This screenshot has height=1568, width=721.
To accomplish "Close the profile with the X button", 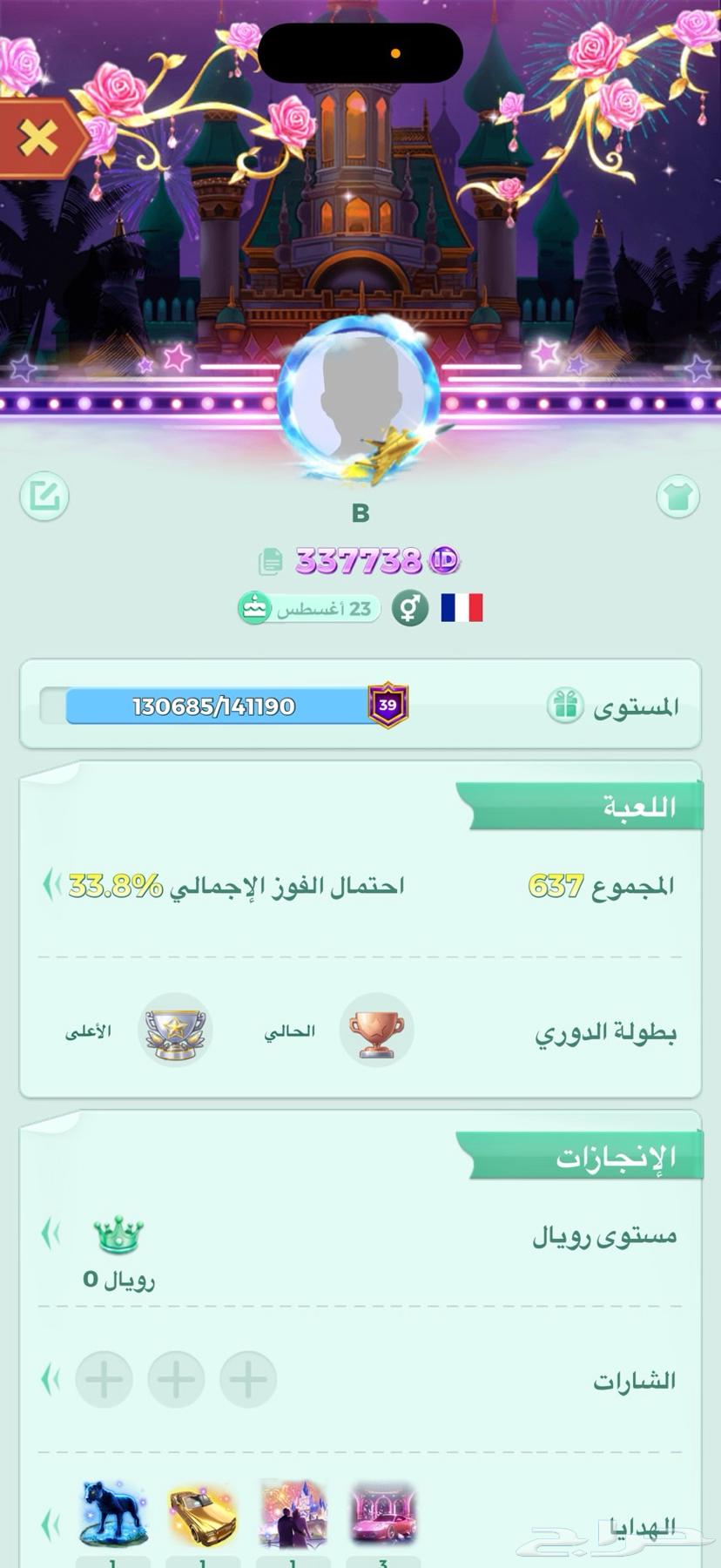I will click(x=37, y=135).
